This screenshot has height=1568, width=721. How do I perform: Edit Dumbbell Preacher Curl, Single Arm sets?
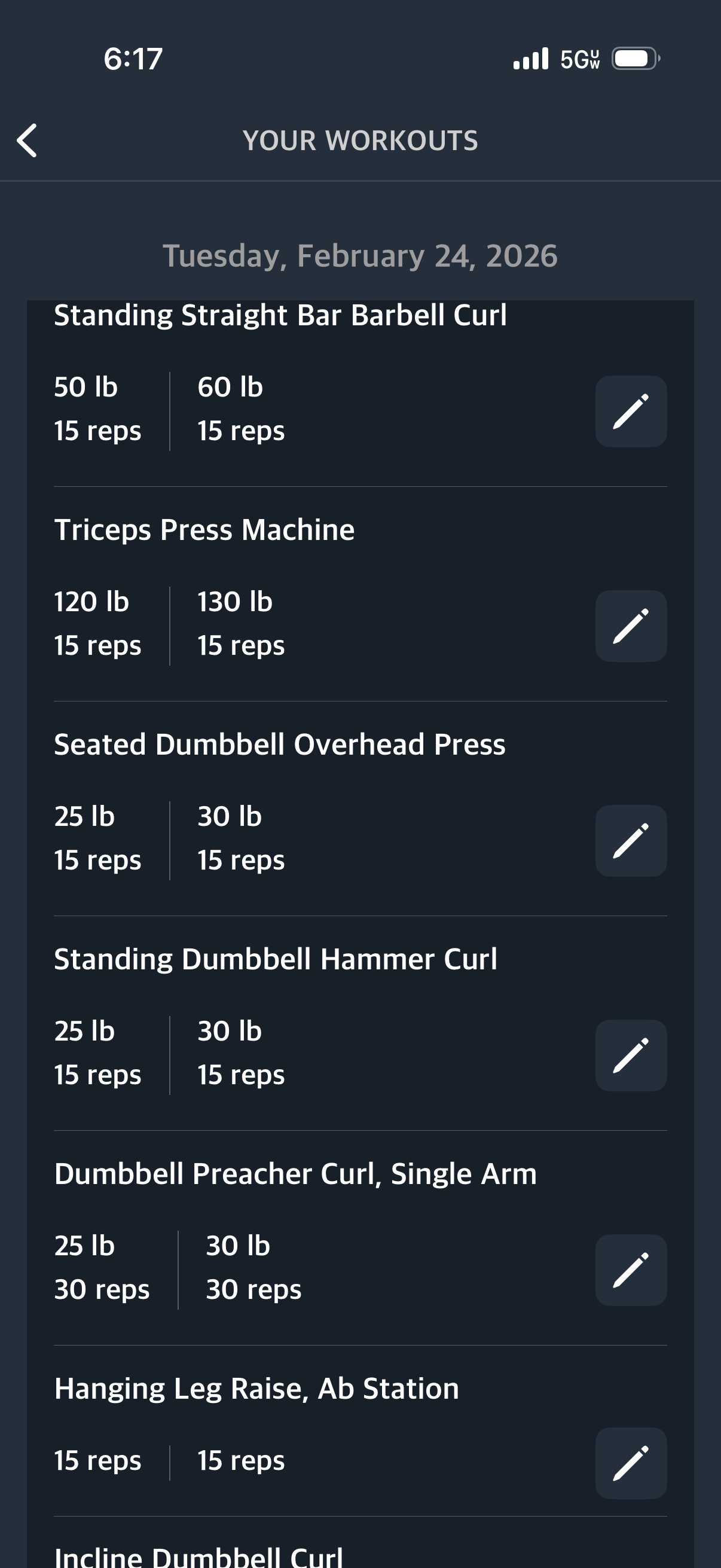coord(630,1270)
